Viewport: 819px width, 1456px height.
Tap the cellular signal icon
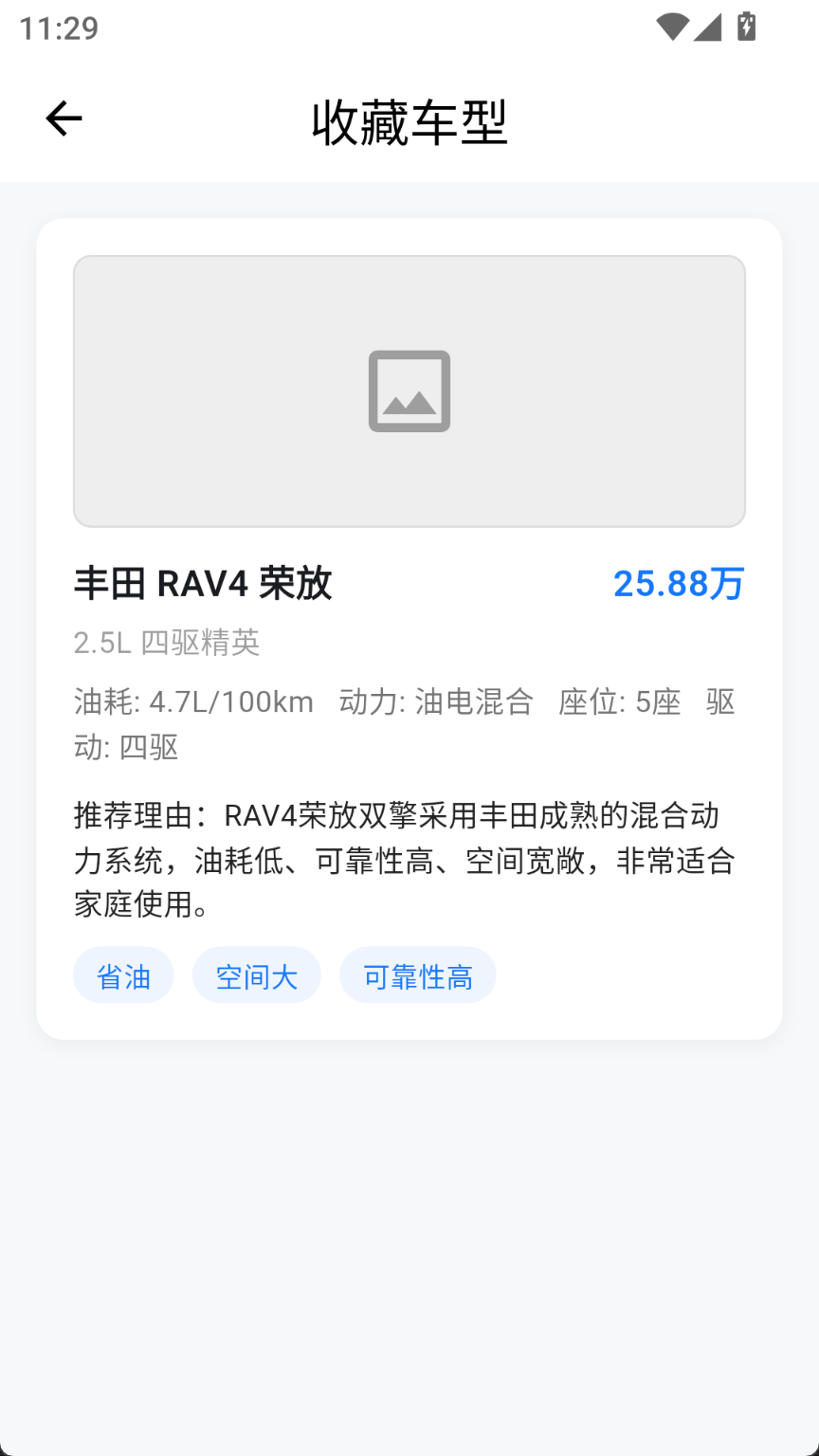click(708, 27)
